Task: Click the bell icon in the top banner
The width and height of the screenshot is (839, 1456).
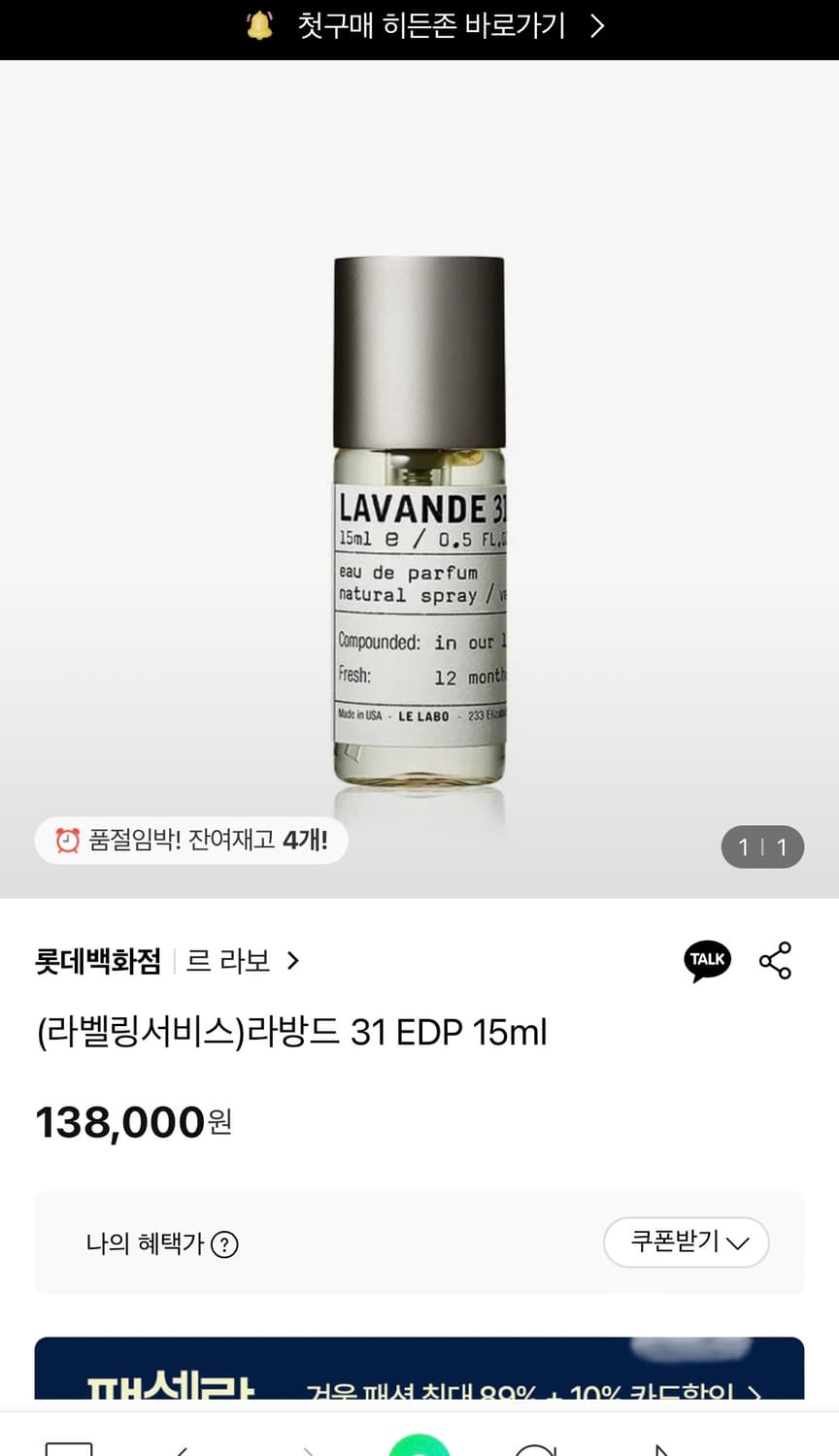Action: click(x=259, y=28)
